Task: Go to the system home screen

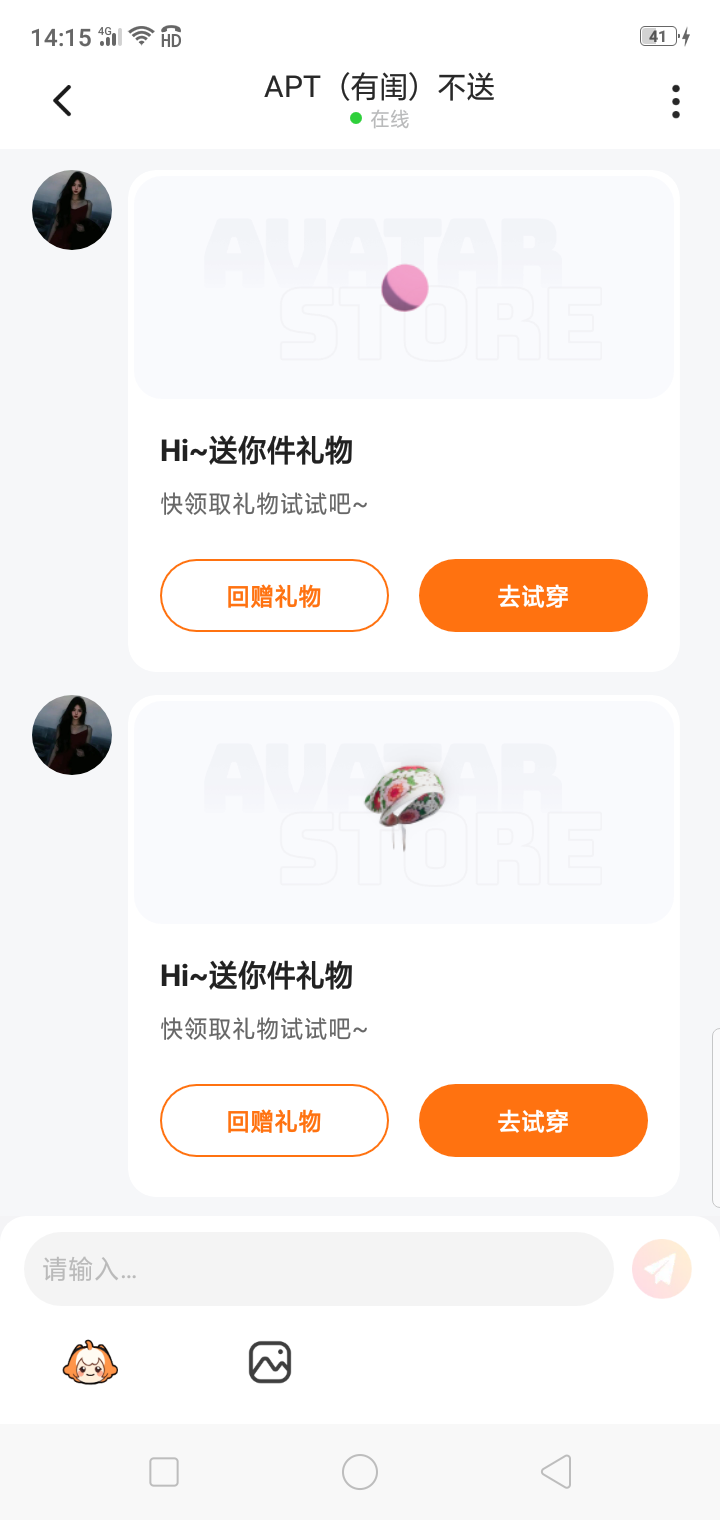Action: [x=360, y=1472]
